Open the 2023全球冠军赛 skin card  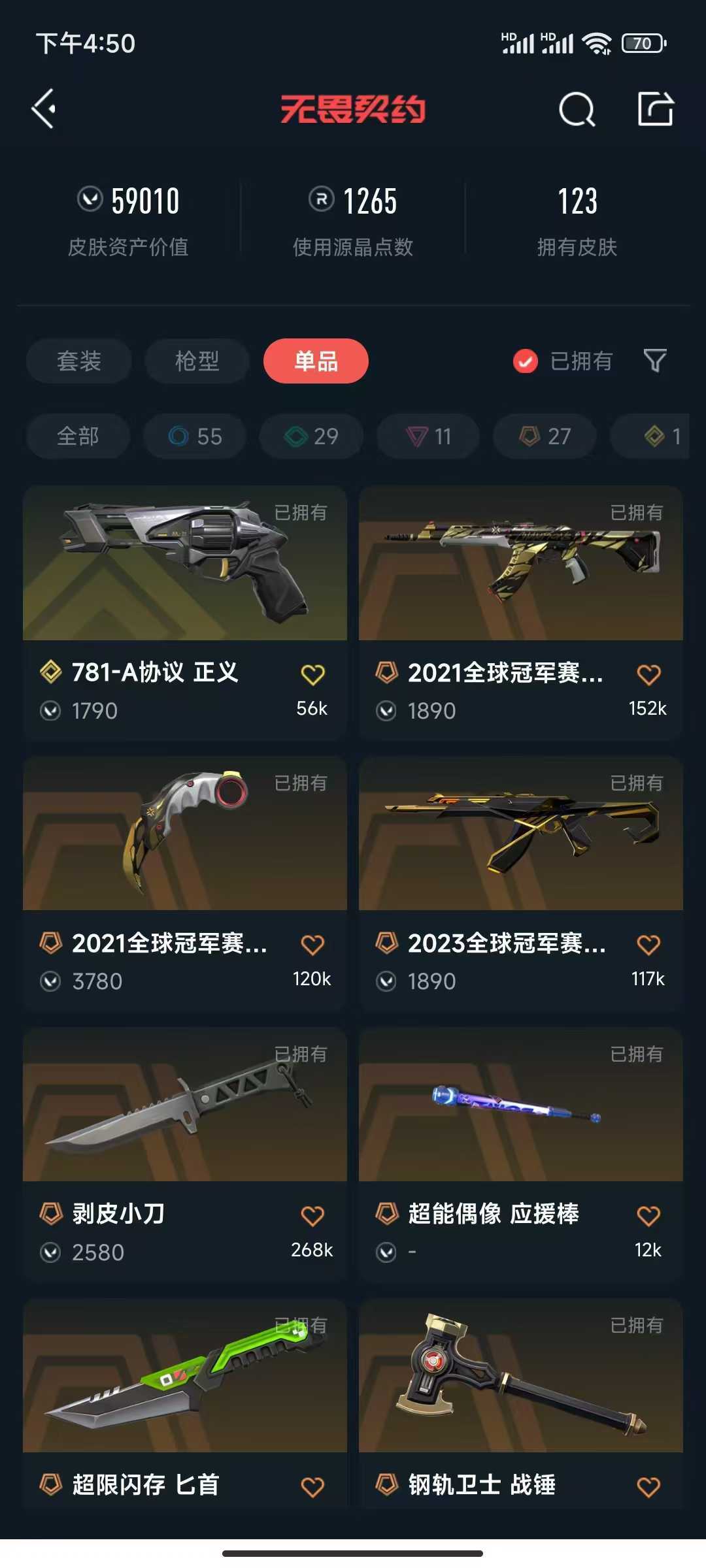(520, 834)
